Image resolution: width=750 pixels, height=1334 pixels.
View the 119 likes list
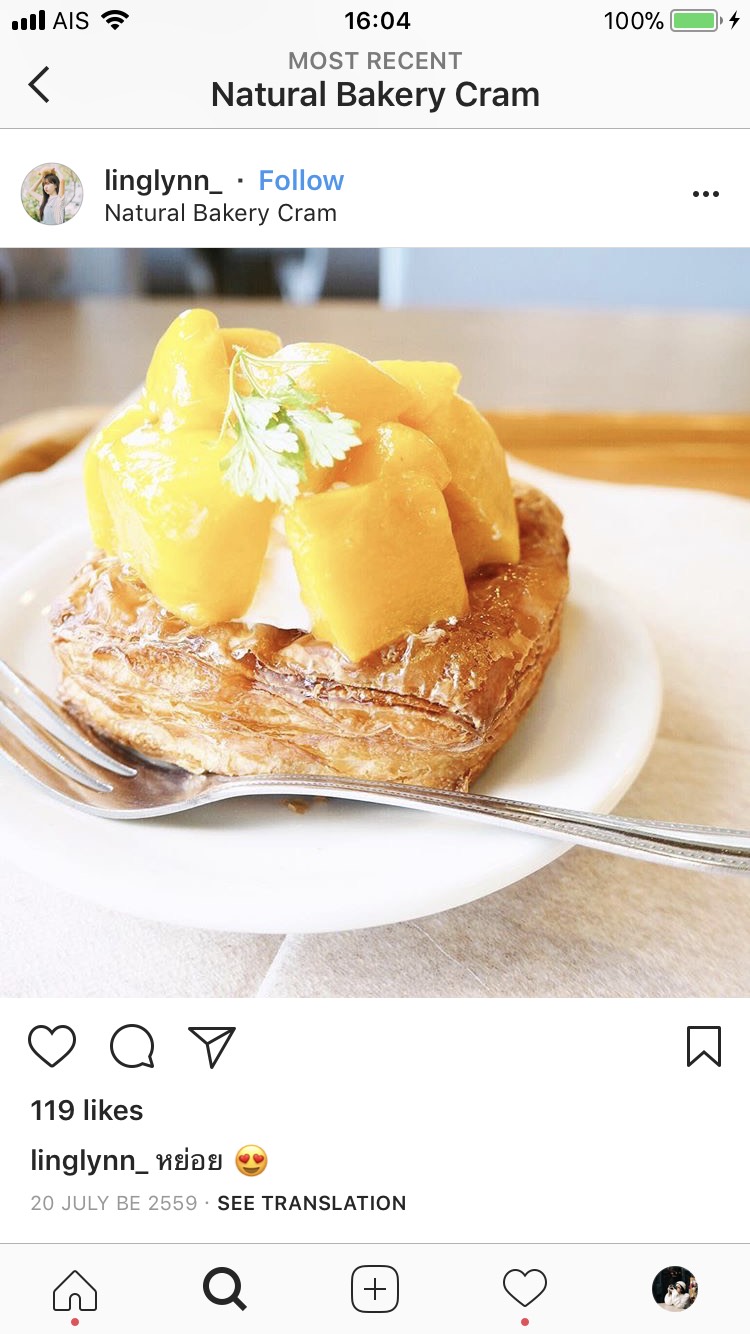(87, 1110)
